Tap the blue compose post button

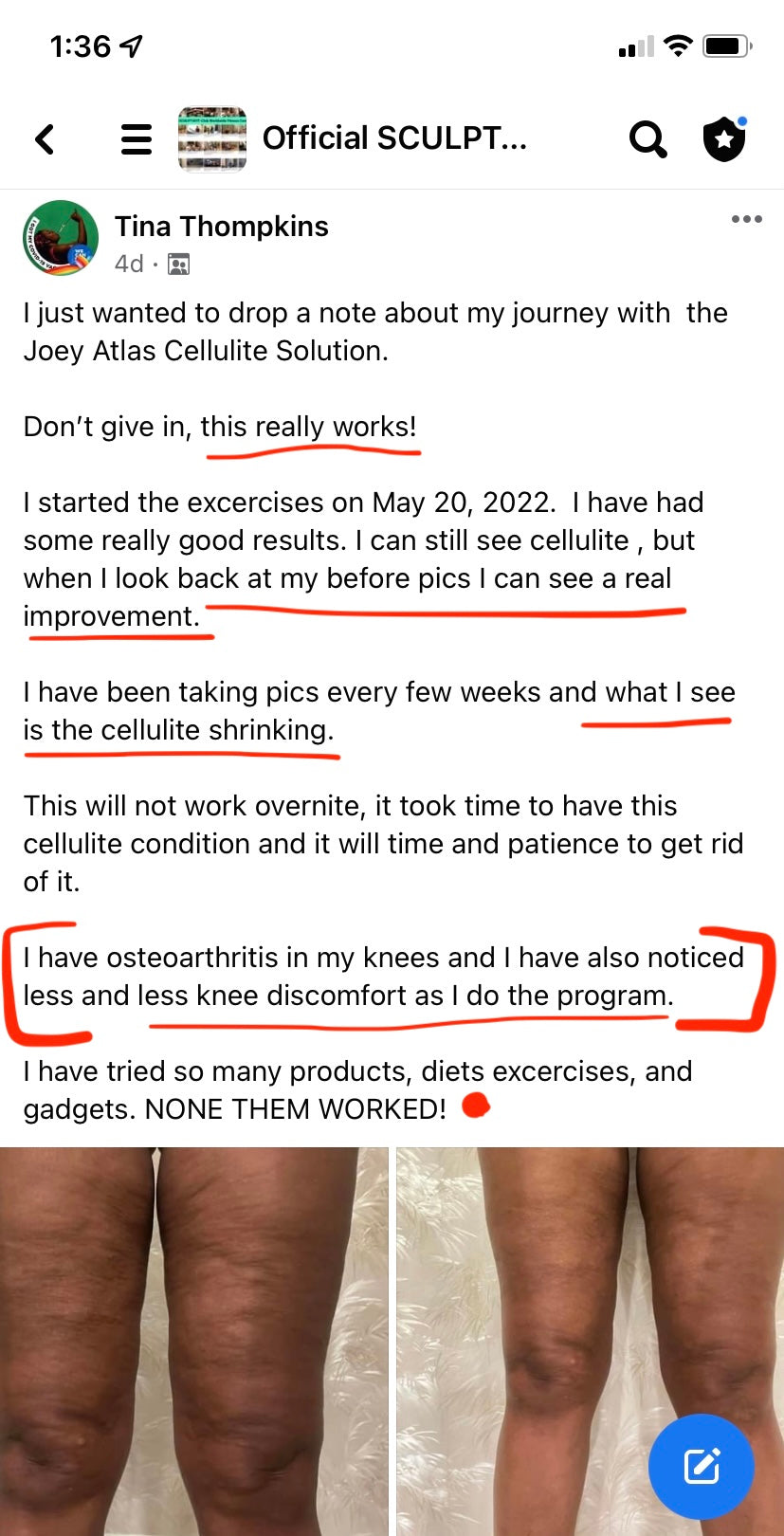point(701,1466)
